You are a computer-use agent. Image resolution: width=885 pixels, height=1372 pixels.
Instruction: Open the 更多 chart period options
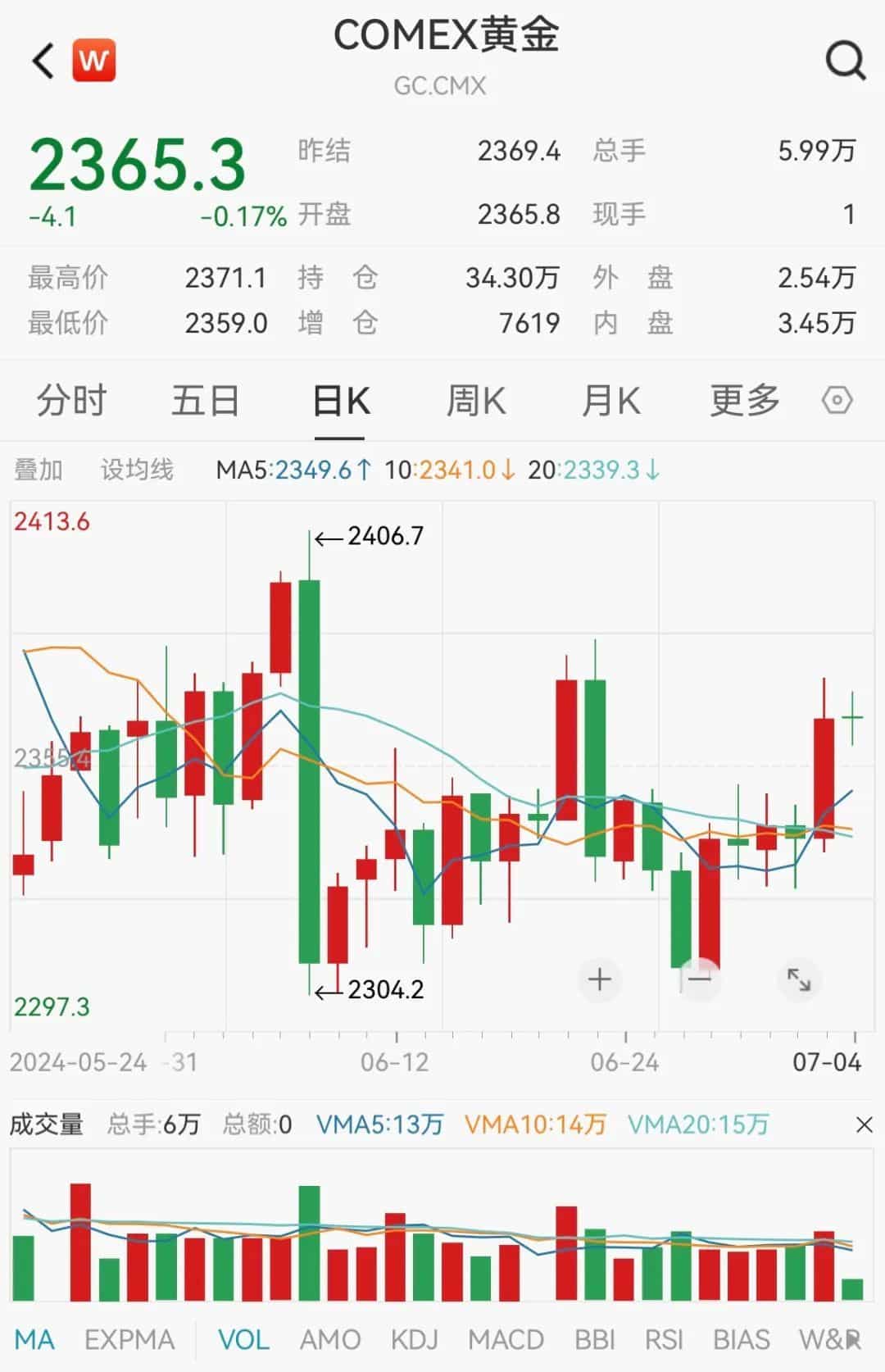pyautogui.click(x=744, y=402)
